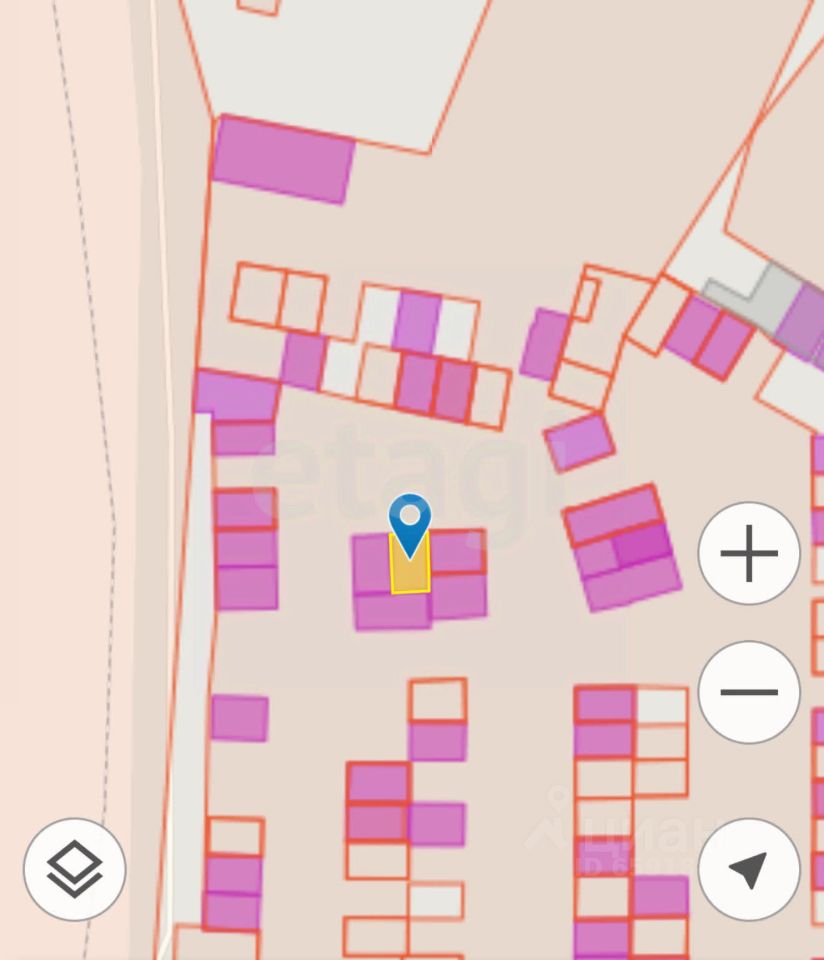The height and width of the screenshot is (960, 824).
Task: Zoom in with the plus button
Action: [x=749, y=553]
